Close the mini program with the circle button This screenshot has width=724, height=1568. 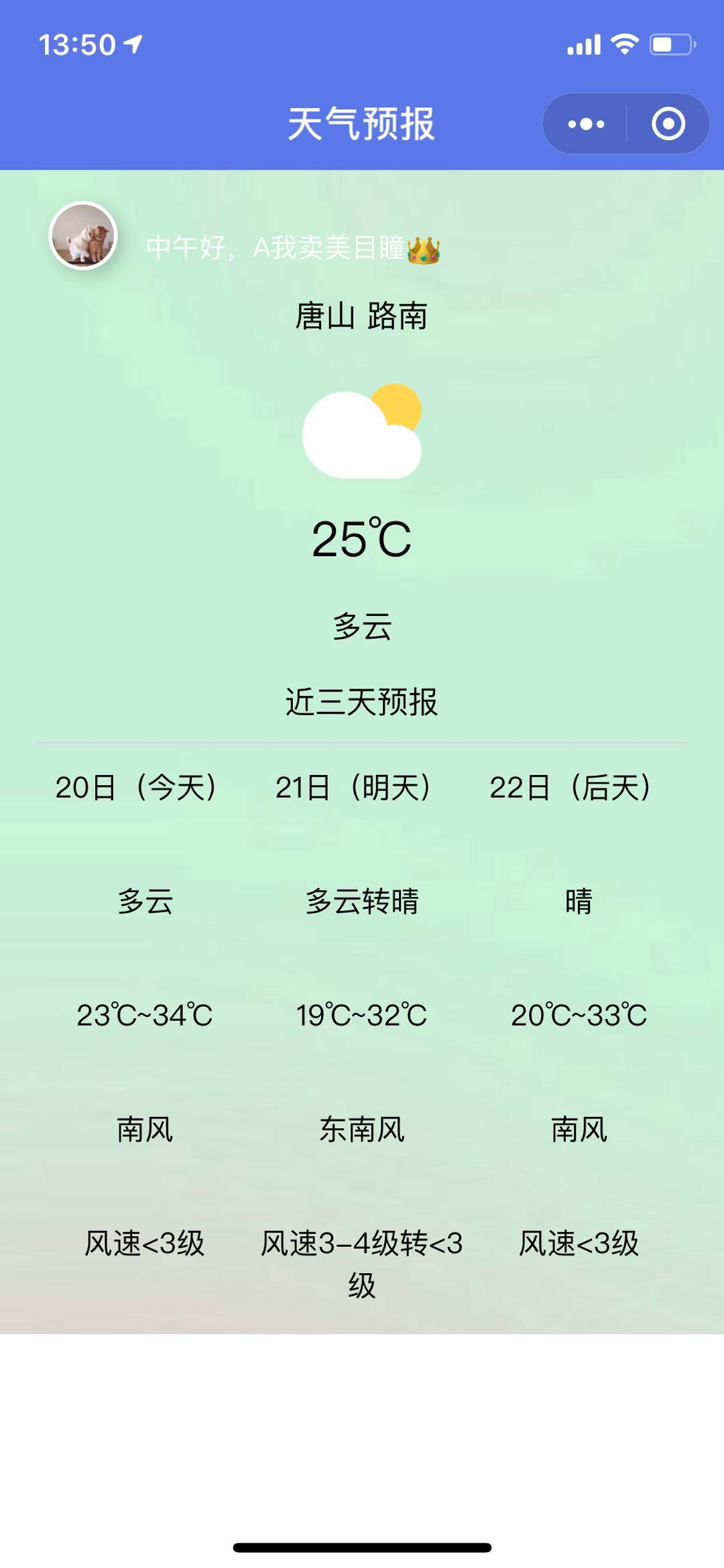(x=668, y=124)
